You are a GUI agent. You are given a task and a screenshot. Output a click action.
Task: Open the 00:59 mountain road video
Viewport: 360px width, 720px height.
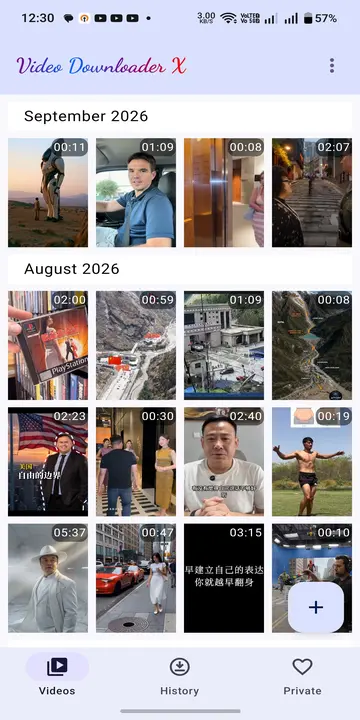tap(136, 345)
